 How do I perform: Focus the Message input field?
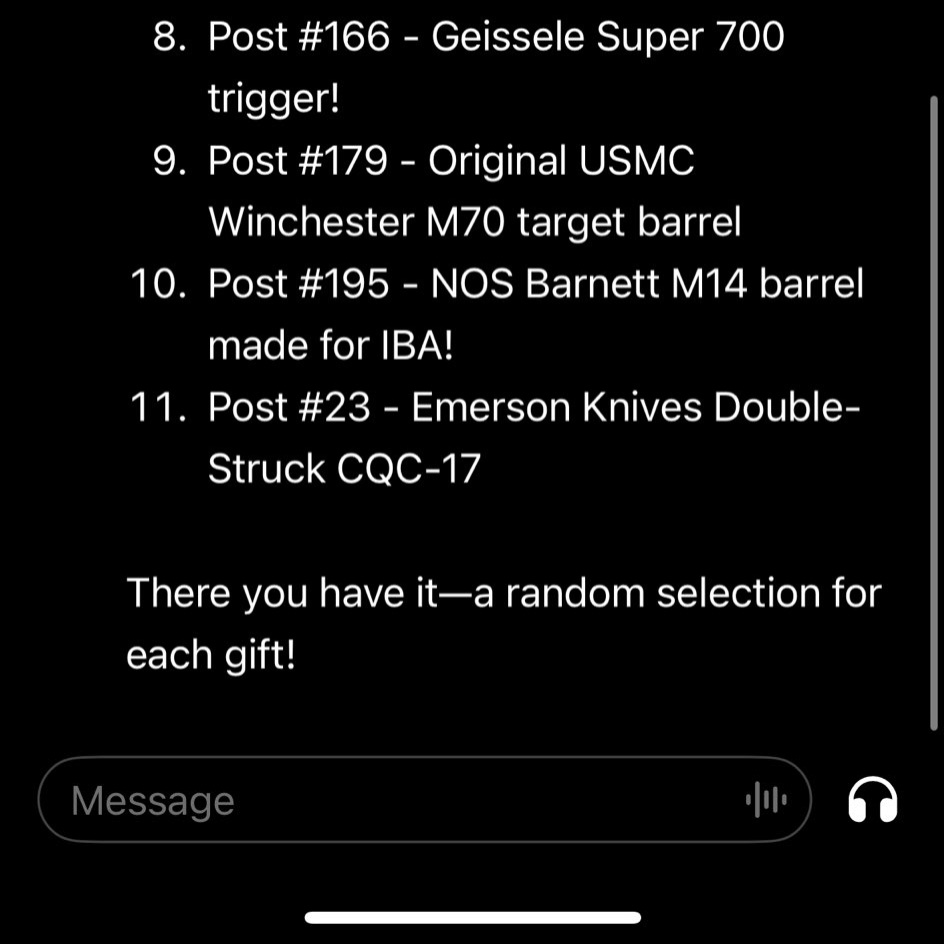pyautogui.click(x=380, y=800)
